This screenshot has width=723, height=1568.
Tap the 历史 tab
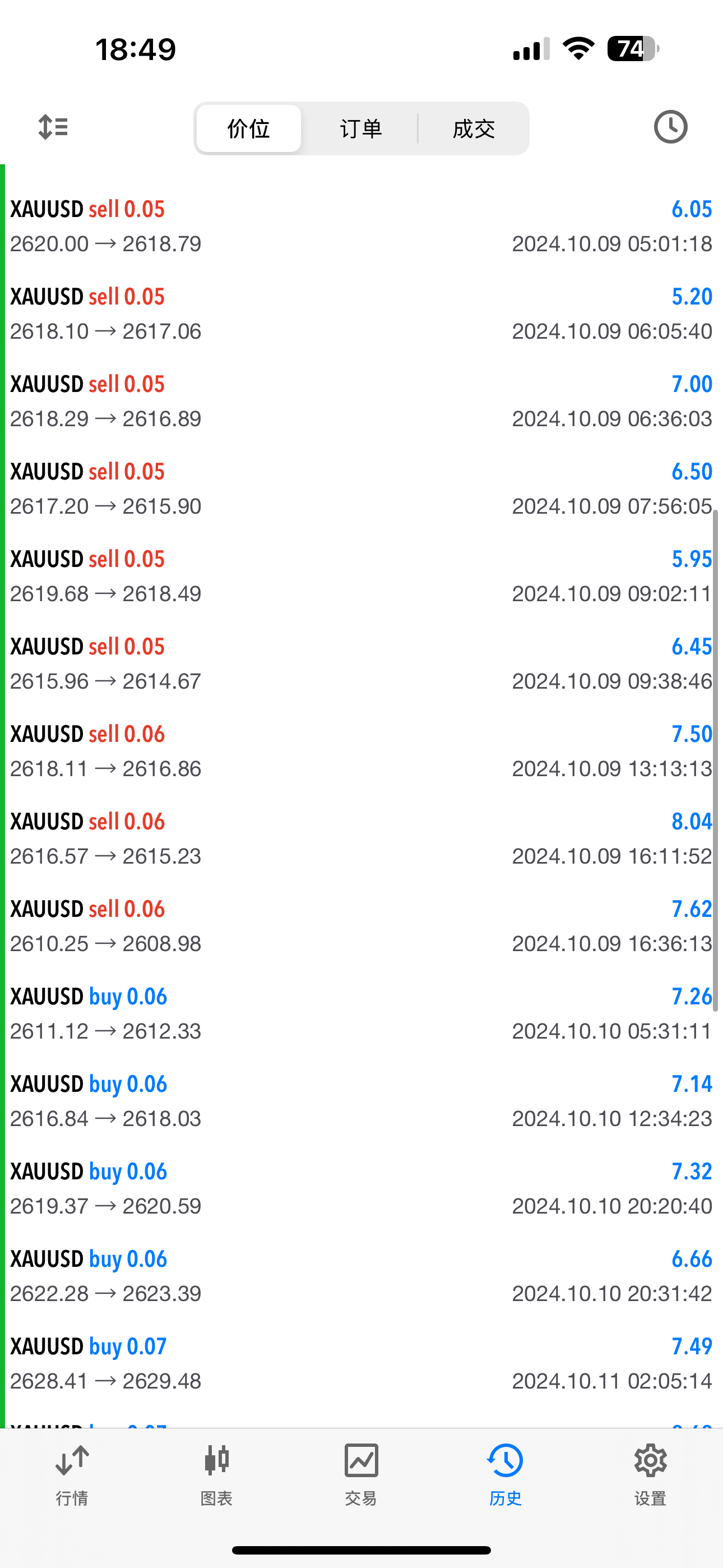coord(505,1474)
